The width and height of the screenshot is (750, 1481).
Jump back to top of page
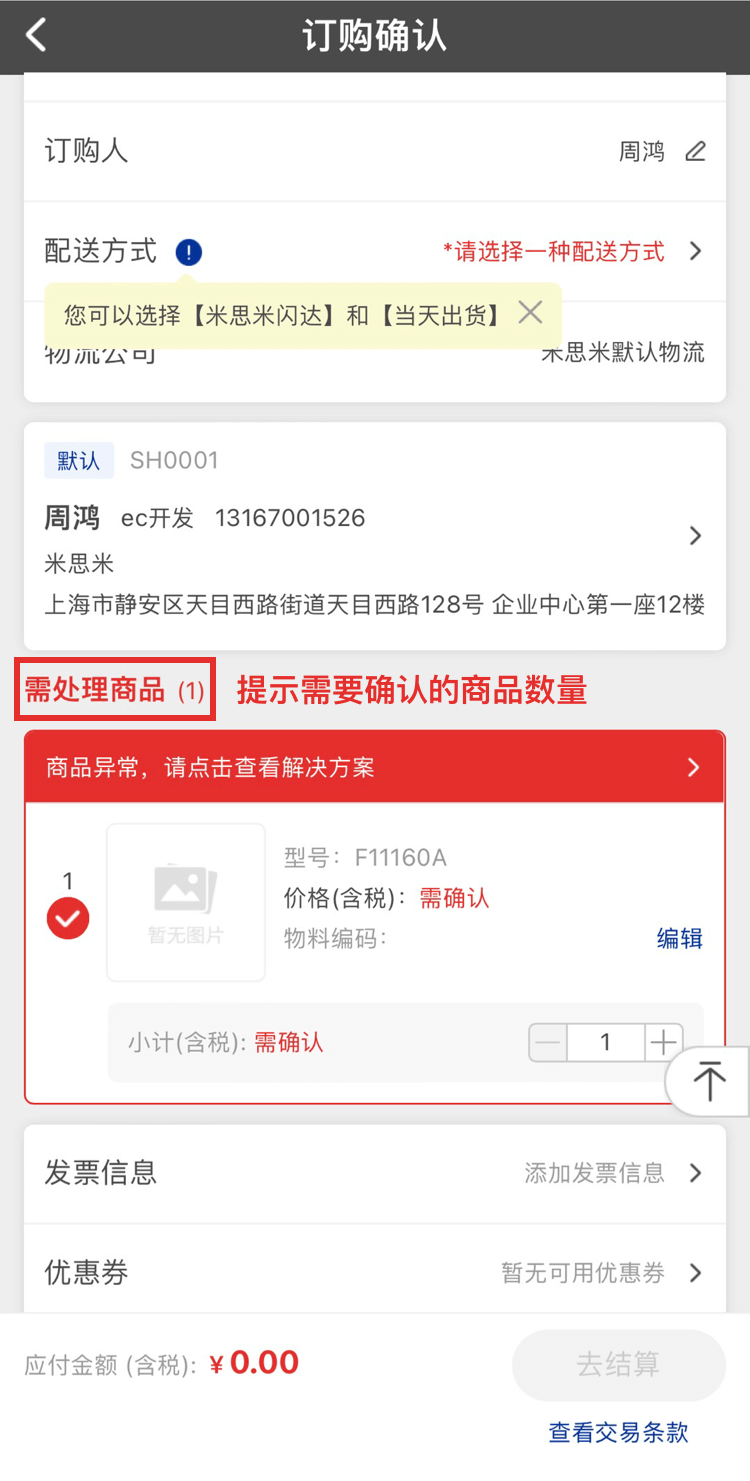[709, 1081]
